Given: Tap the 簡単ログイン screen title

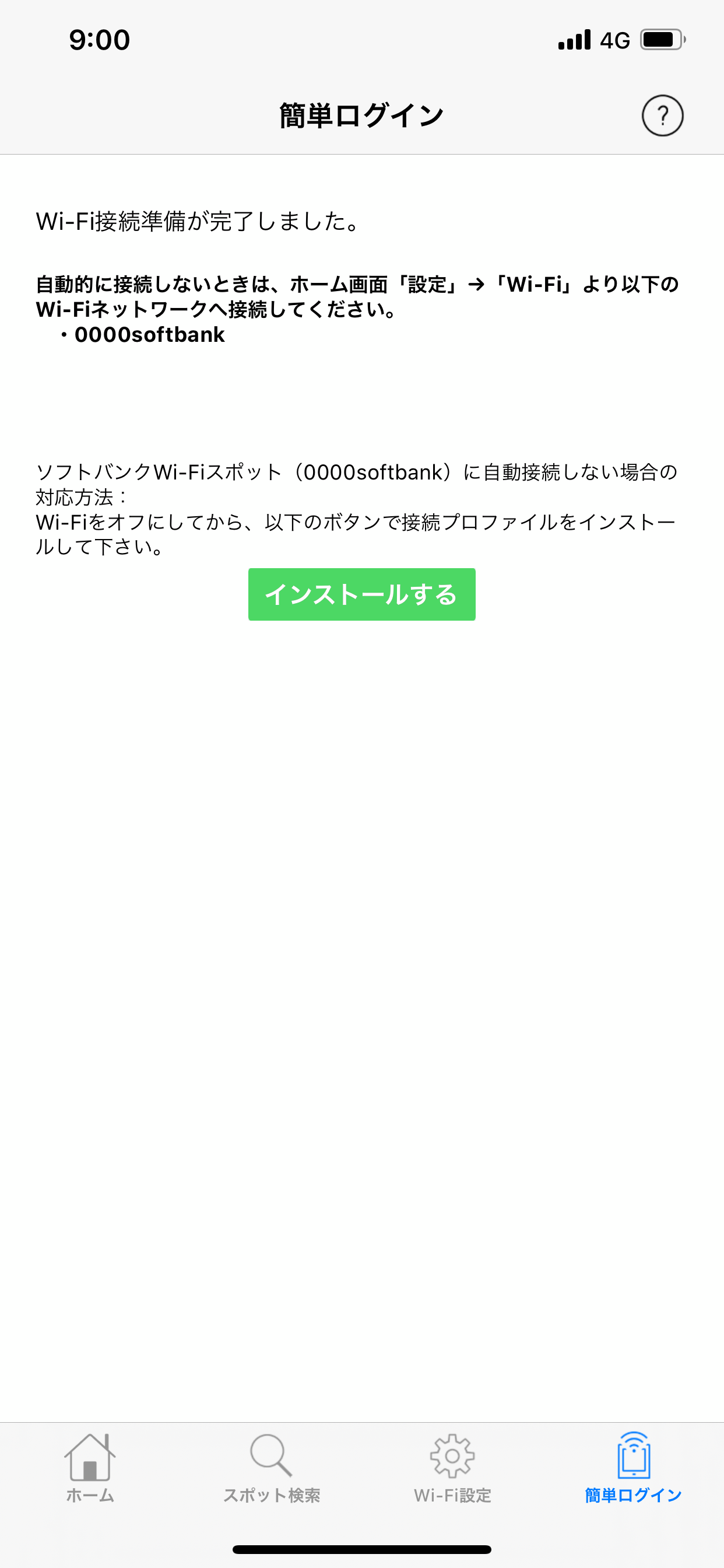Looking at the screenshot, I should [361, 113].
